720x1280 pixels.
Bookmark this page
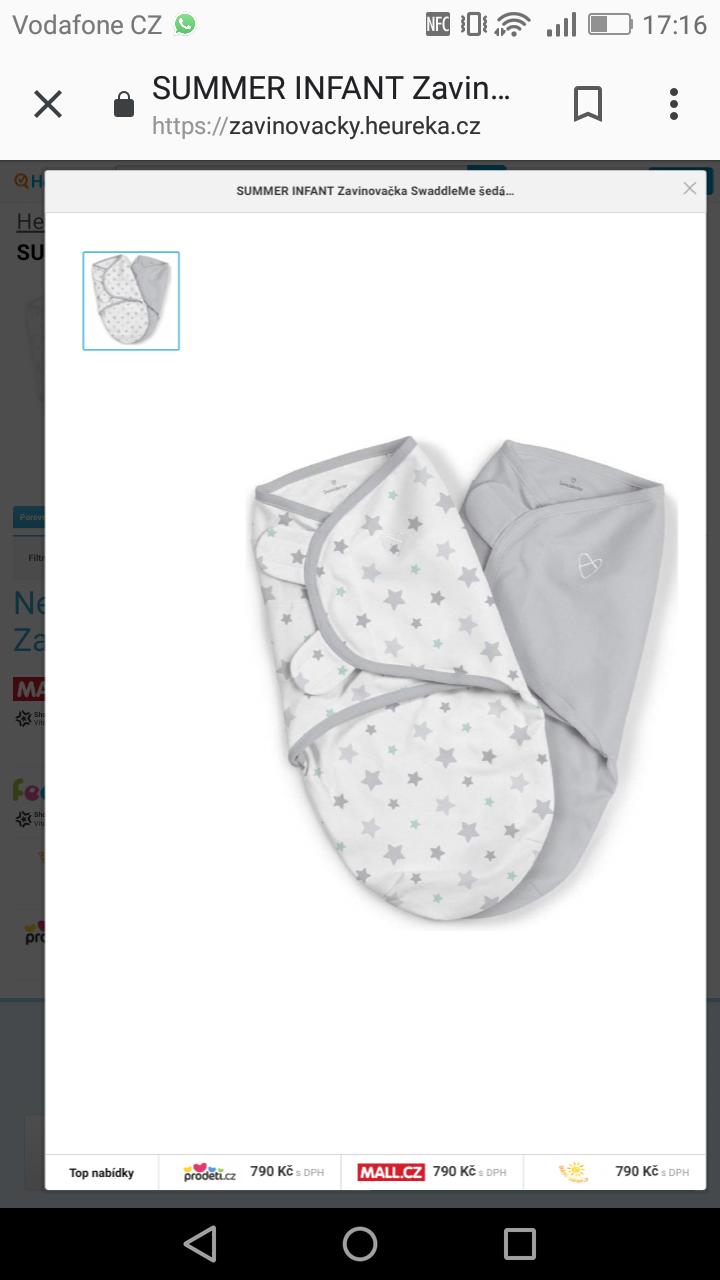pyautogui.click(x=588, y=104)
